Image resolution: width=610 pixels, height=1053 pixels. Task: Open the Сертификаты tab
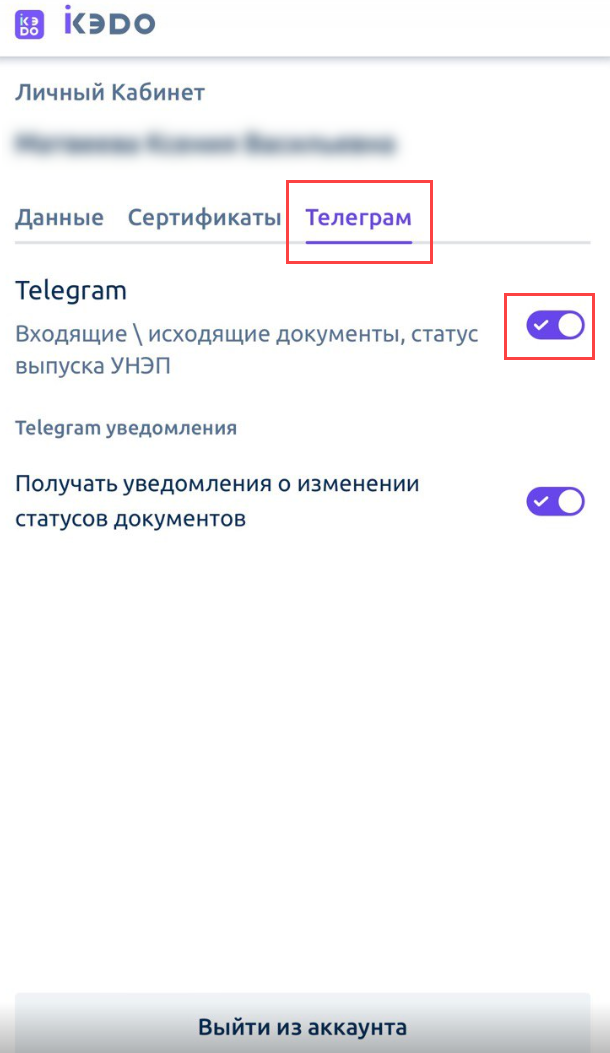click(204, 218)
